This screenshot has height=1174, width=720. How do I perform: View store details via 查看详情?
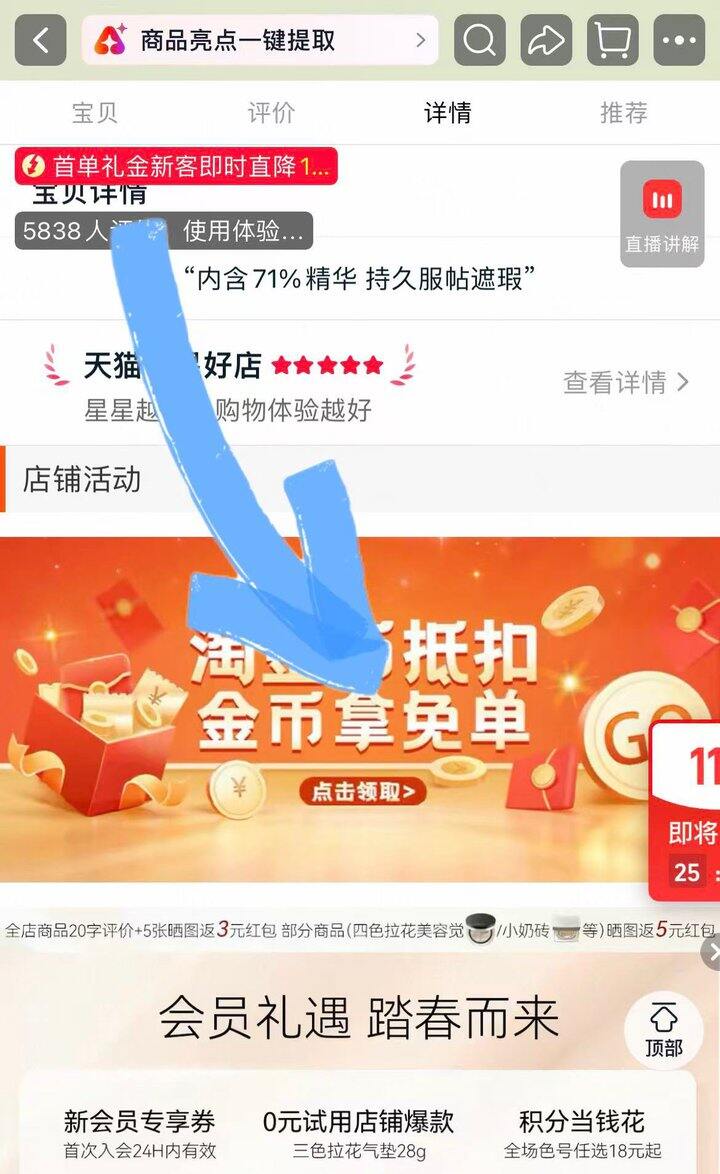(x=626, y=383)
